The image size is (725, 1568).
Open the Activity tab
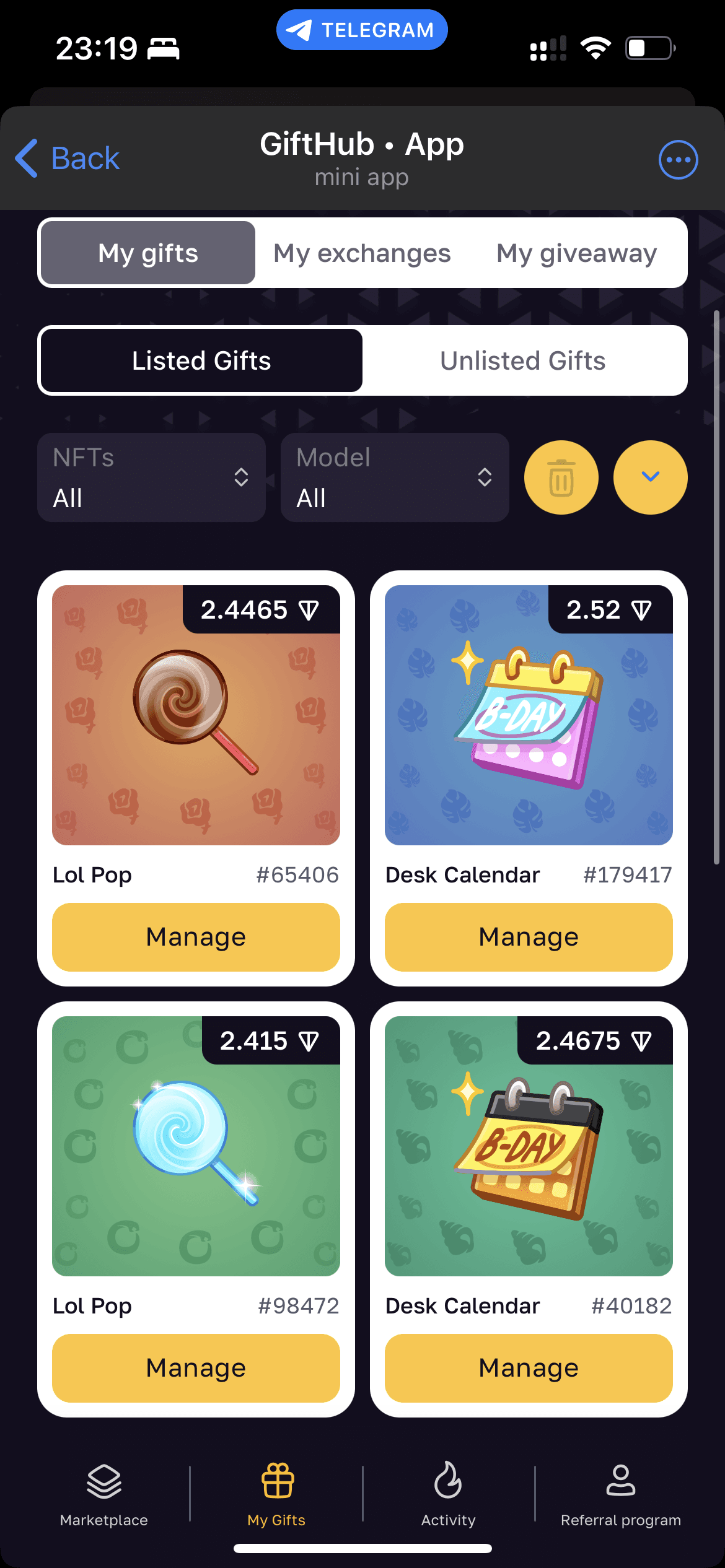pyautogui.click(x=448, y=1494)
